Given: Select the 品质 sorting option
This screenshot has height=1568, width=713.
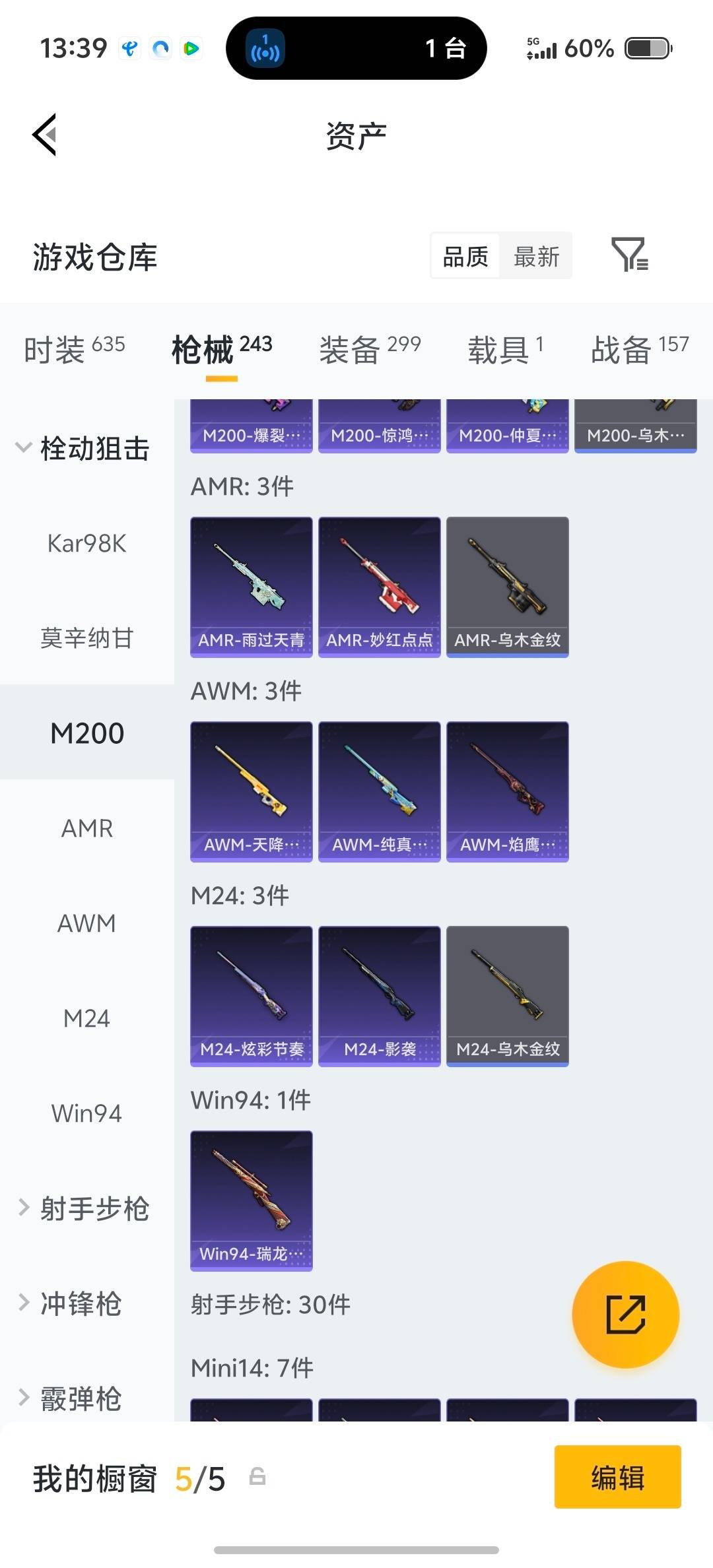Looking at the screenshot, I should (x=464, y=256).
